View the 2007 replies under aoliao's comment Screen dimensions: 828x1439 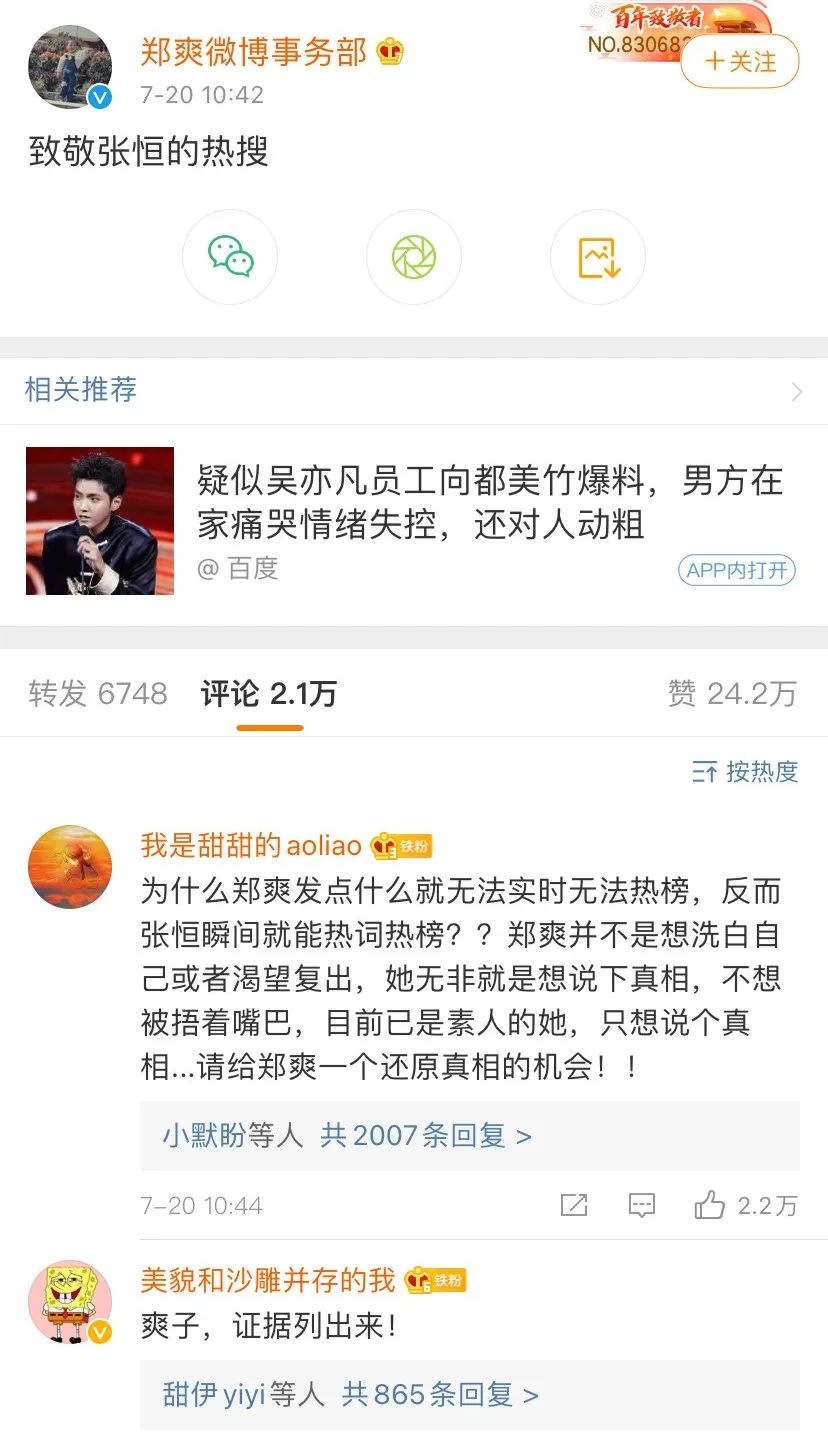(x=426, y=1136)
